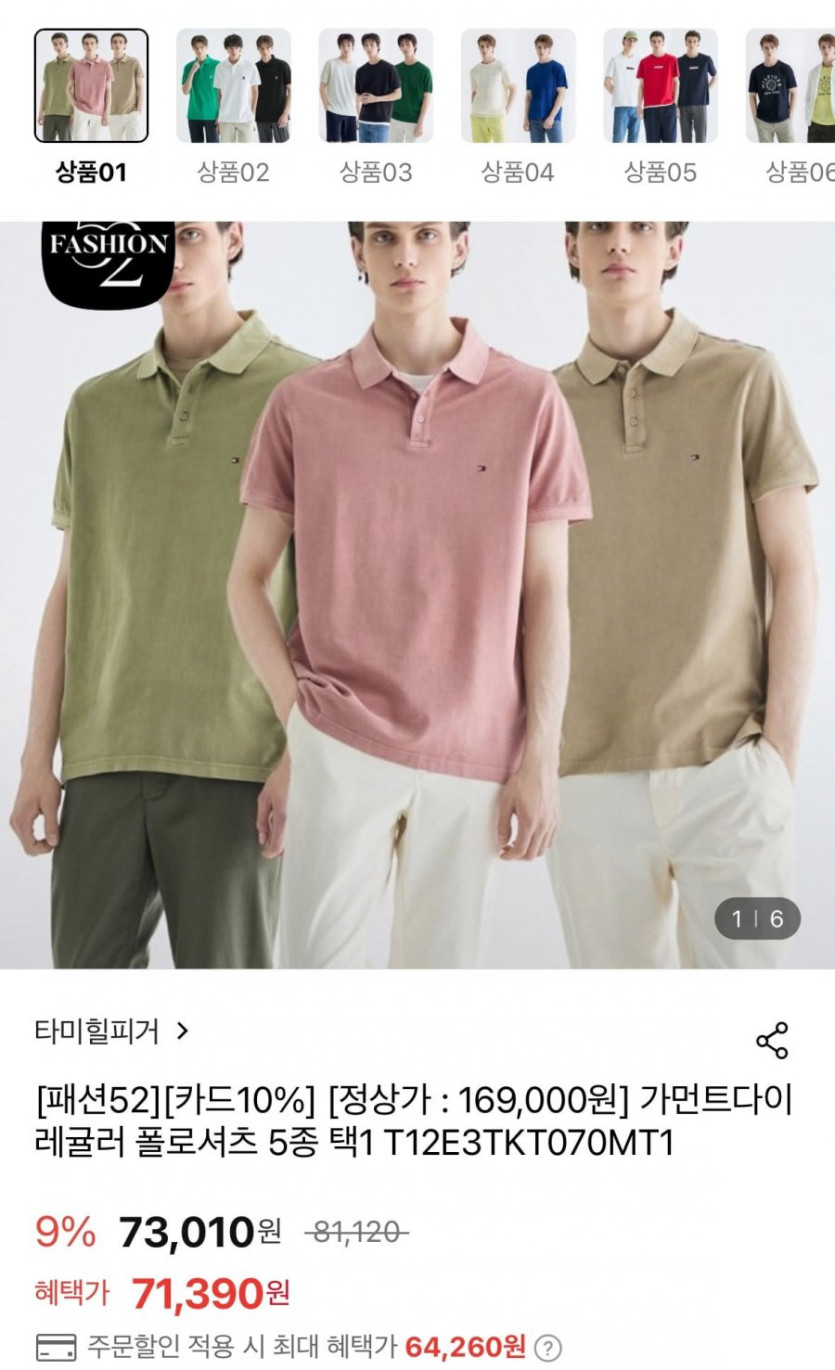Select the 상품02 thumbnail
Viewport: 835px width, 1370px height.
coord(234,86)
